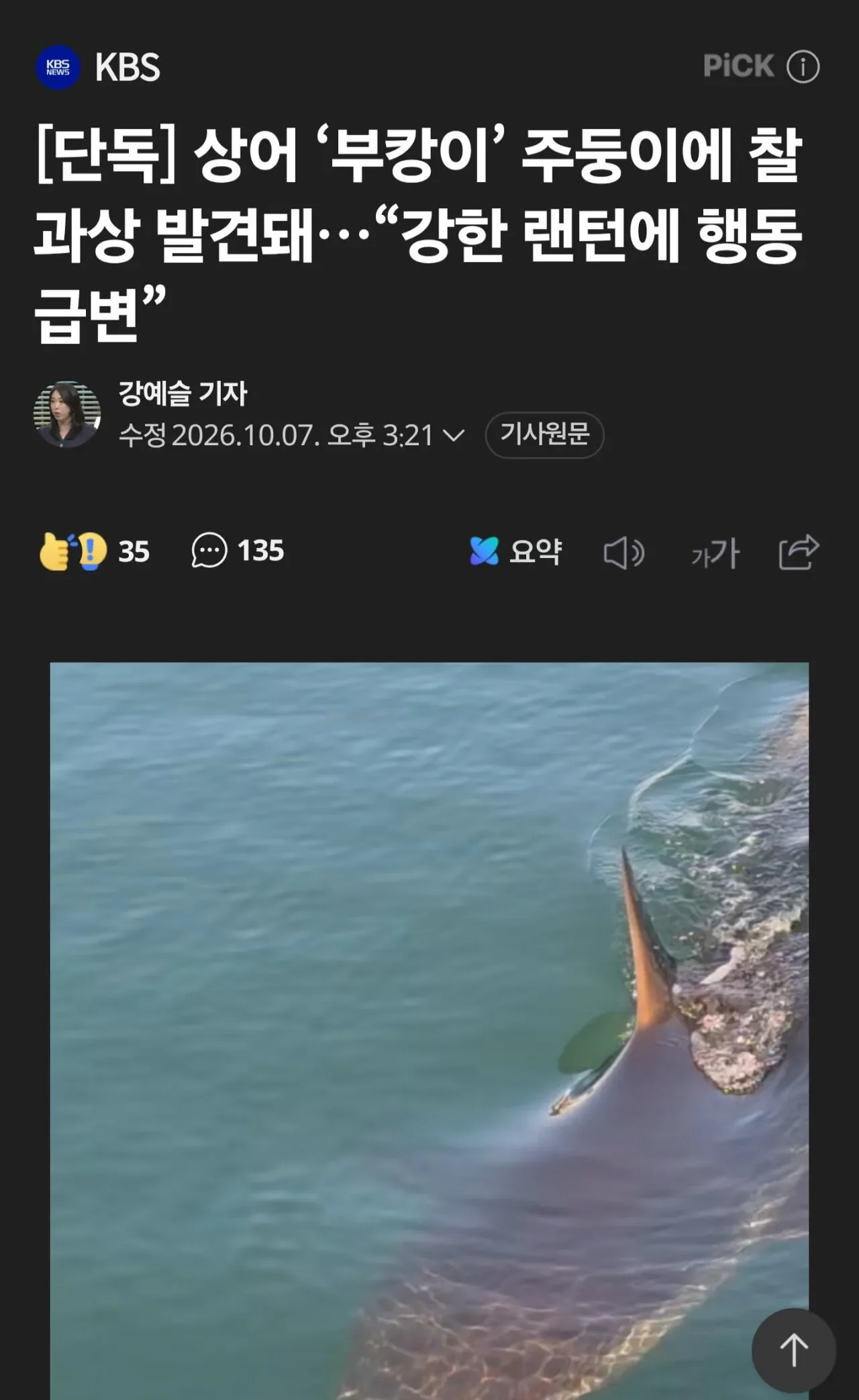Open the shark fin article photo
Viewport: 859px width, 1400px height.
429,1031
